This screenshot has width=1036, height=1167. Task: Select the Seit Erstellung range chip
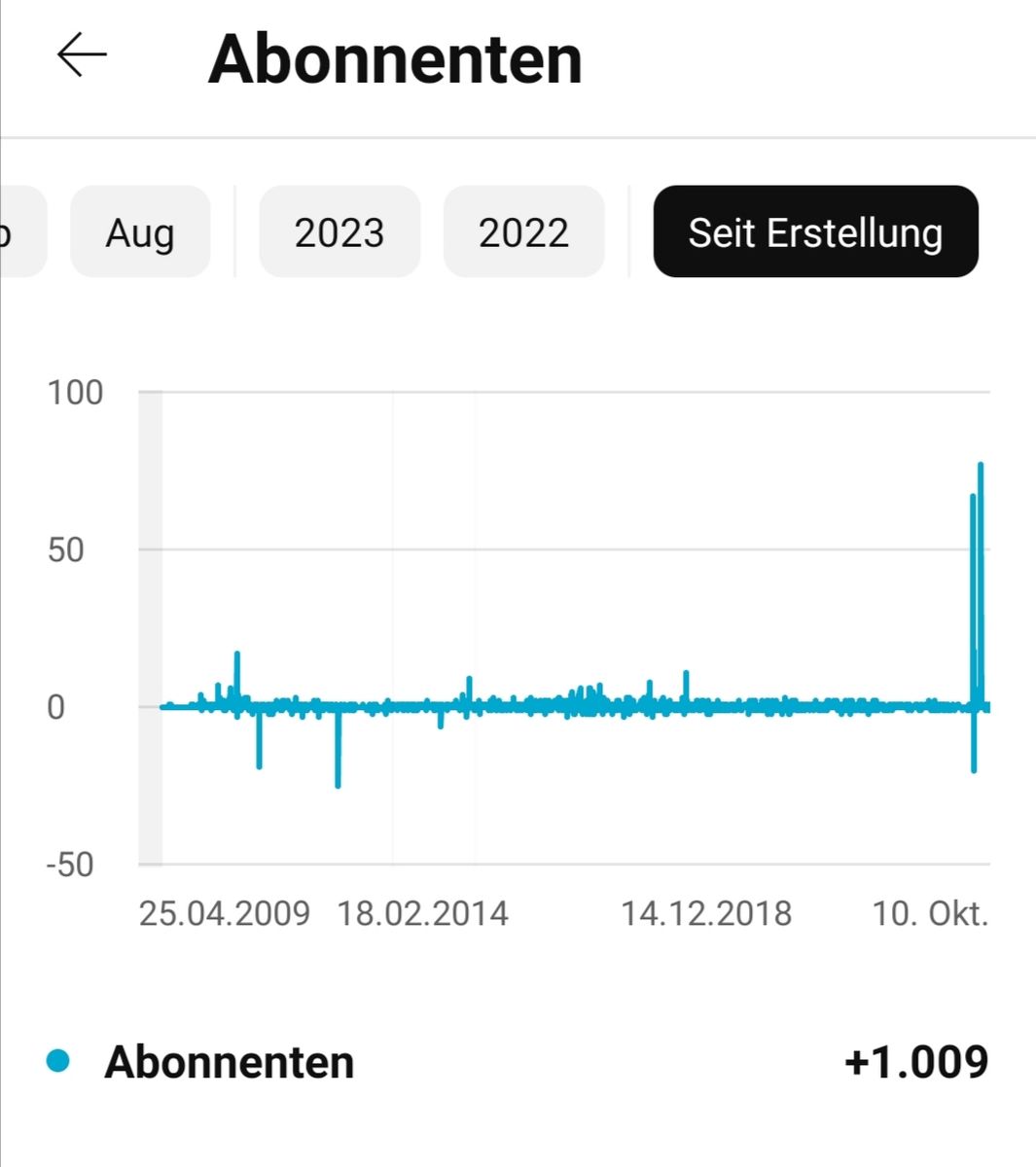coord(815,232)
